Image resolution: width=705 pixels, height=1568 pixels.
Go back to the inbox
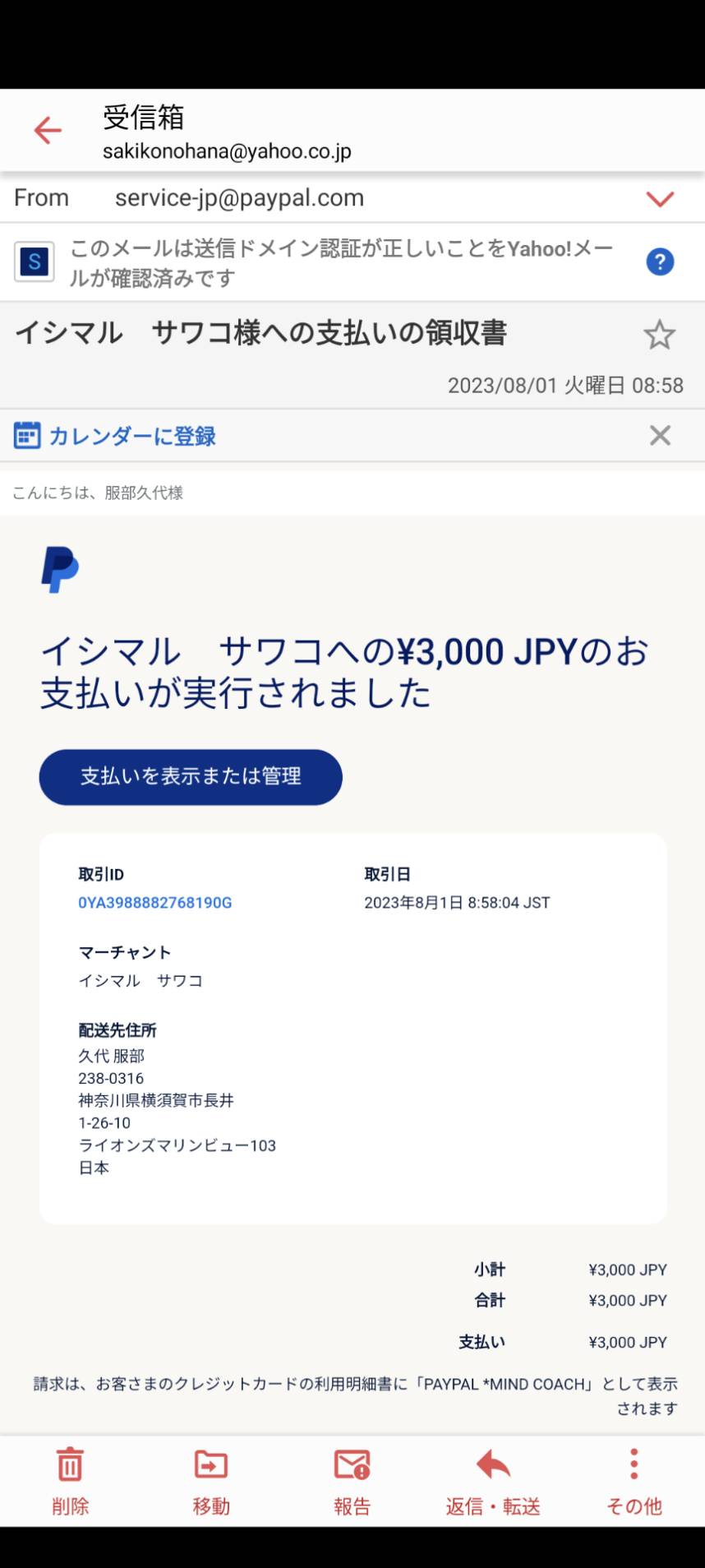point(48,130)
